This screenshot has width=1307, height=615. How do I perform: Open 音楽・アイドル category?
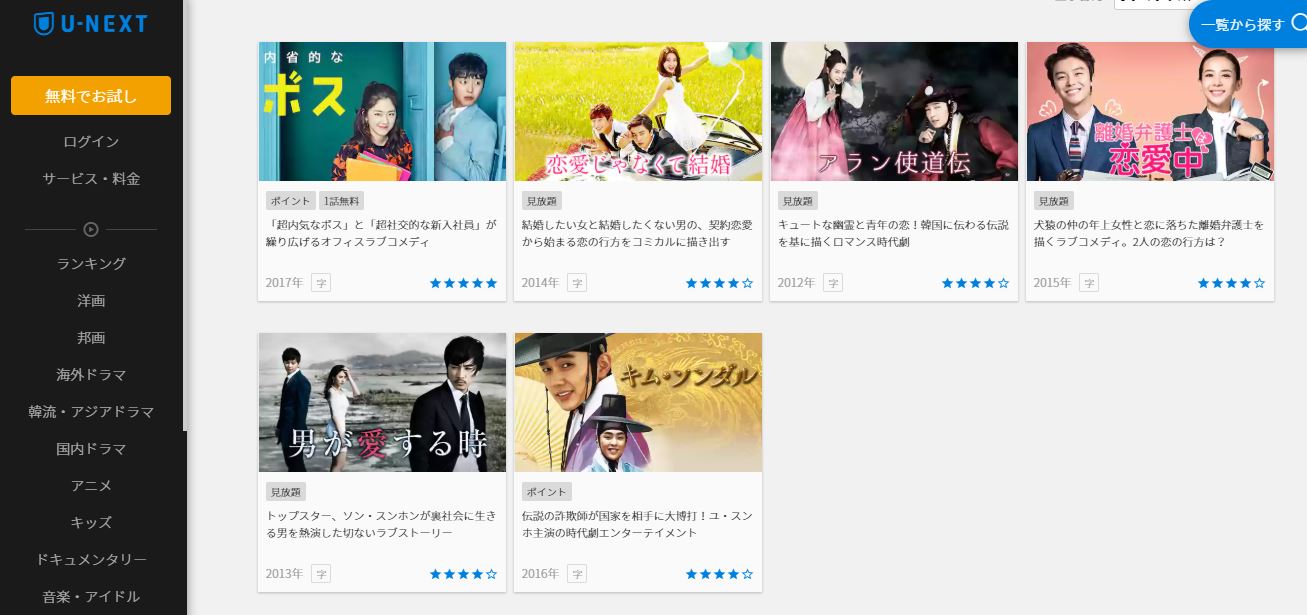(91, 597)
